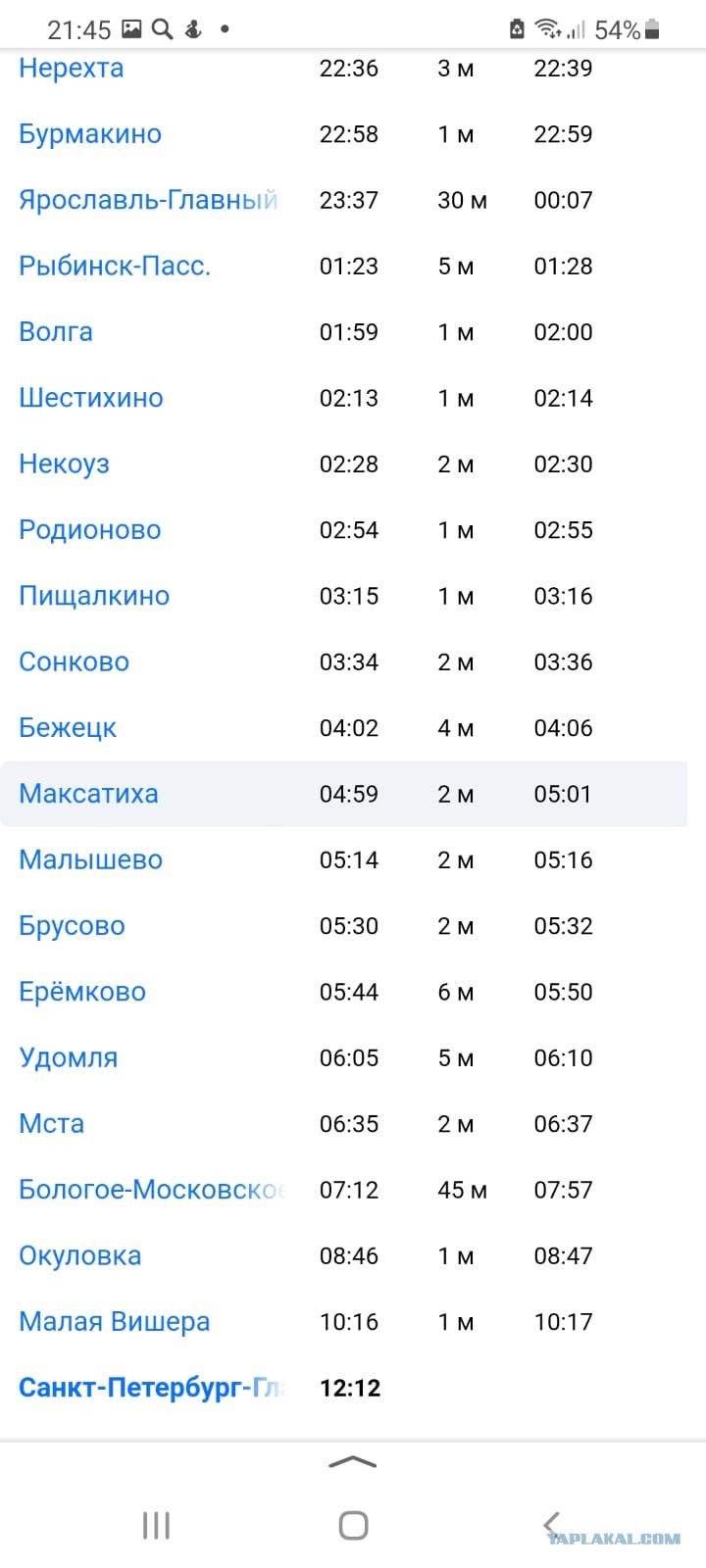Tap the Ярославль-Главный station link

pyautogui.click(x=149, y=200)
